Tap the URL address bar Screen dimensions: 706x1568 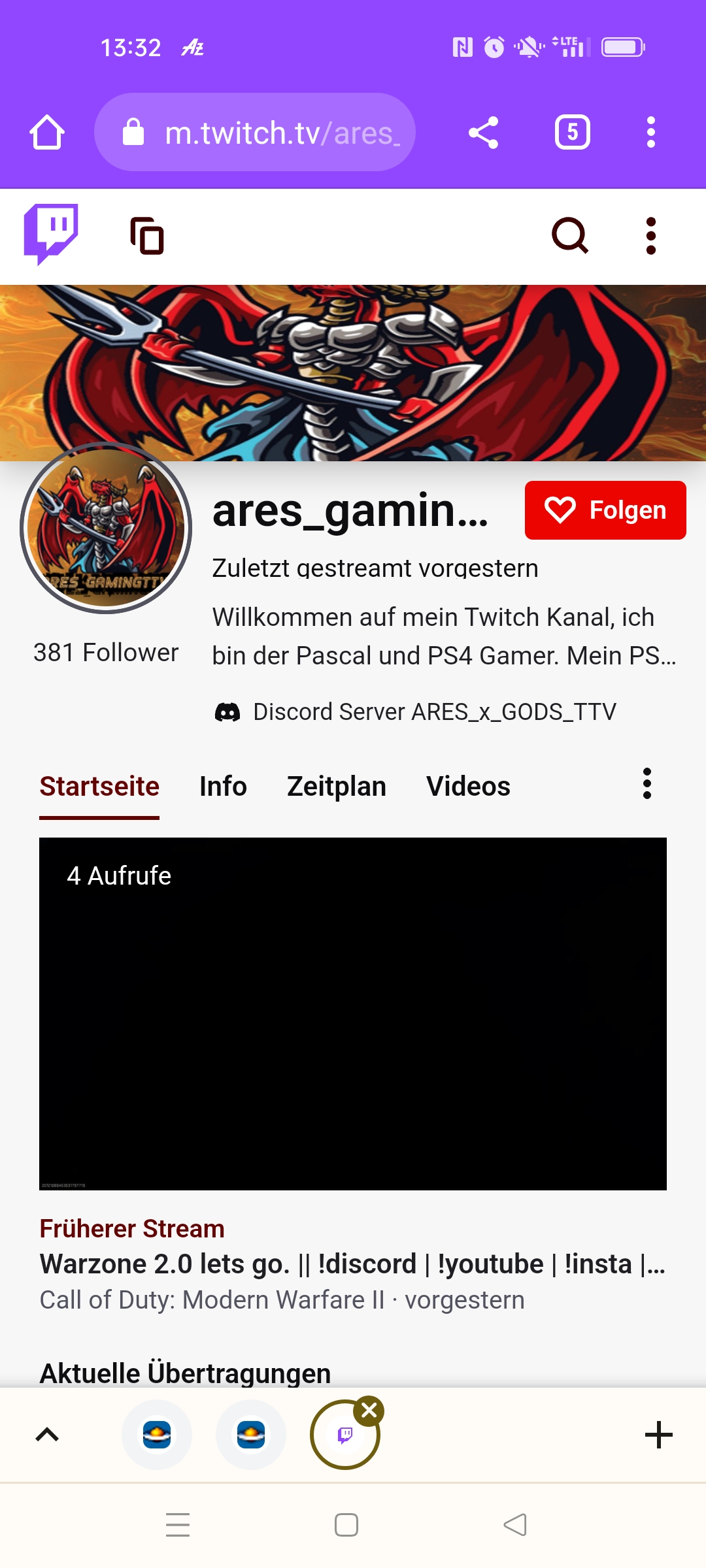255,133
